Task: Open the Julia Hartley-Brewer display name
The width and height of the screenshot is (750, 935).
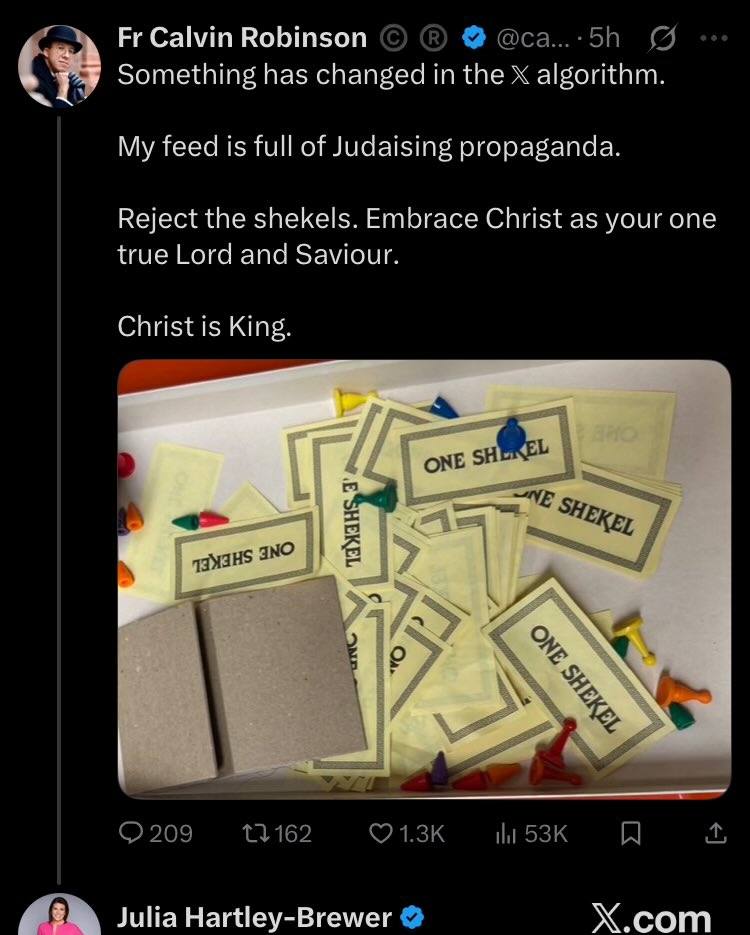Action: coord(255,917)
